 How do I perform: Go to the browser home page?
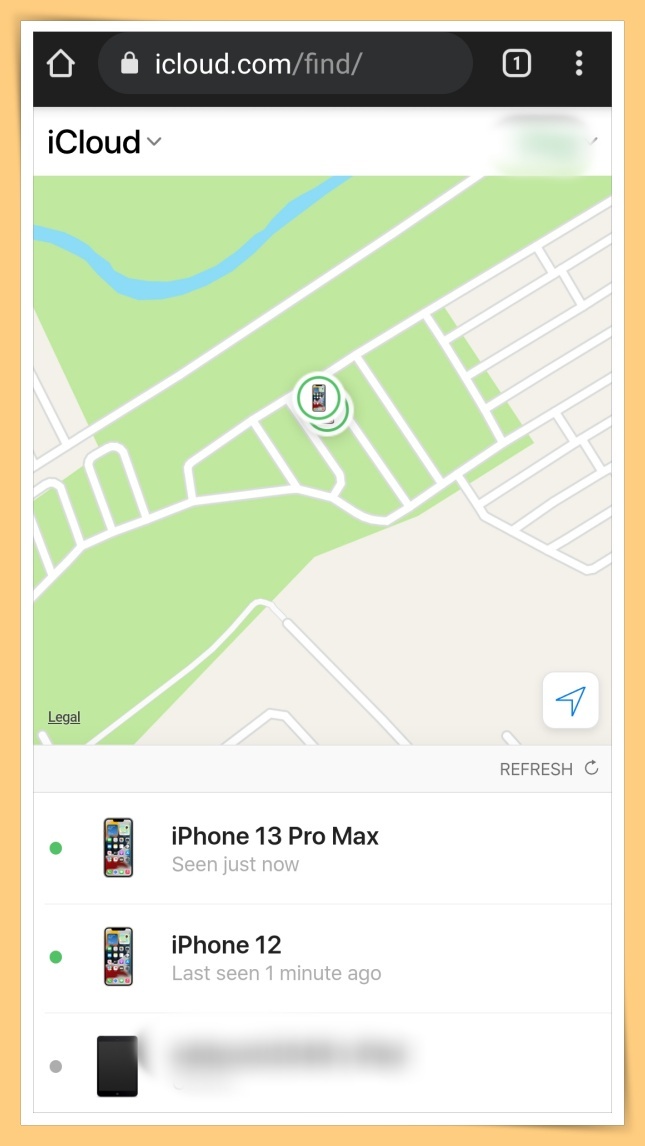(61, 64)
